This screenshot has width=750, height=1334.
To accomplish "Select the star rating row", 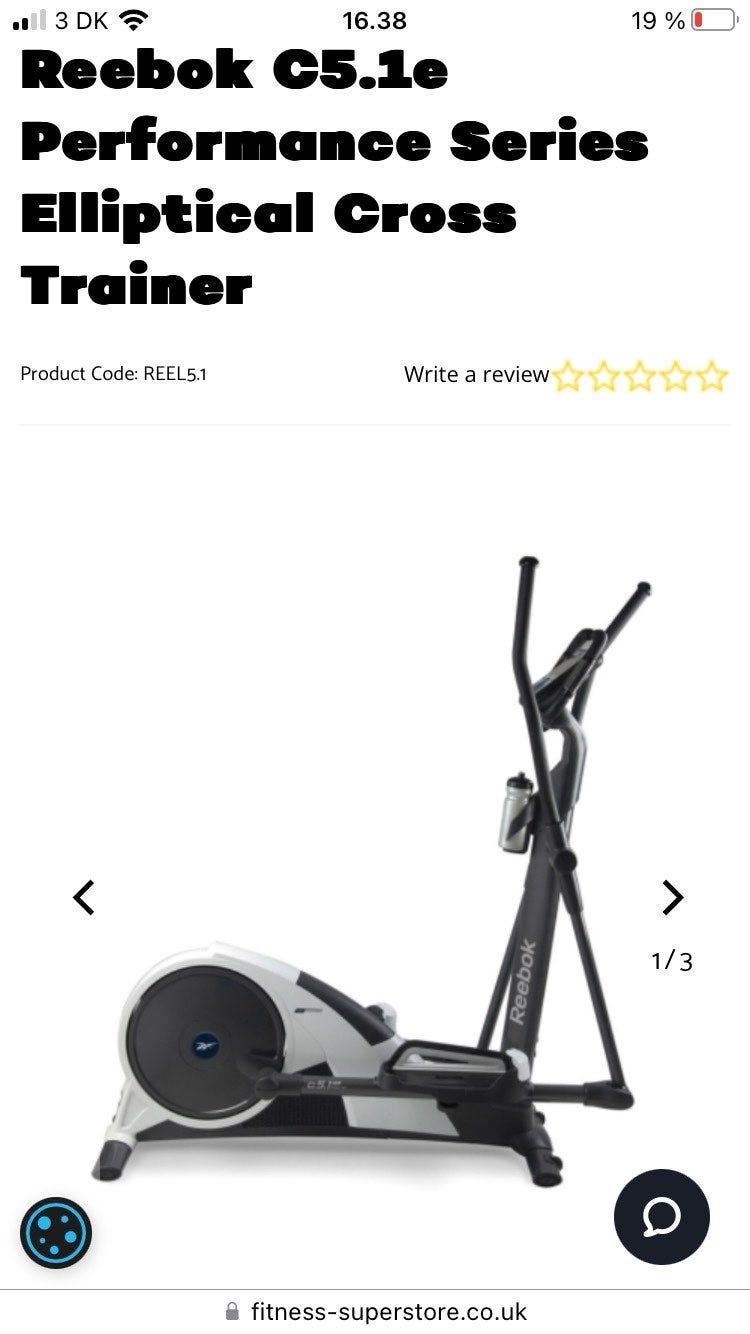I will point(640,376).
